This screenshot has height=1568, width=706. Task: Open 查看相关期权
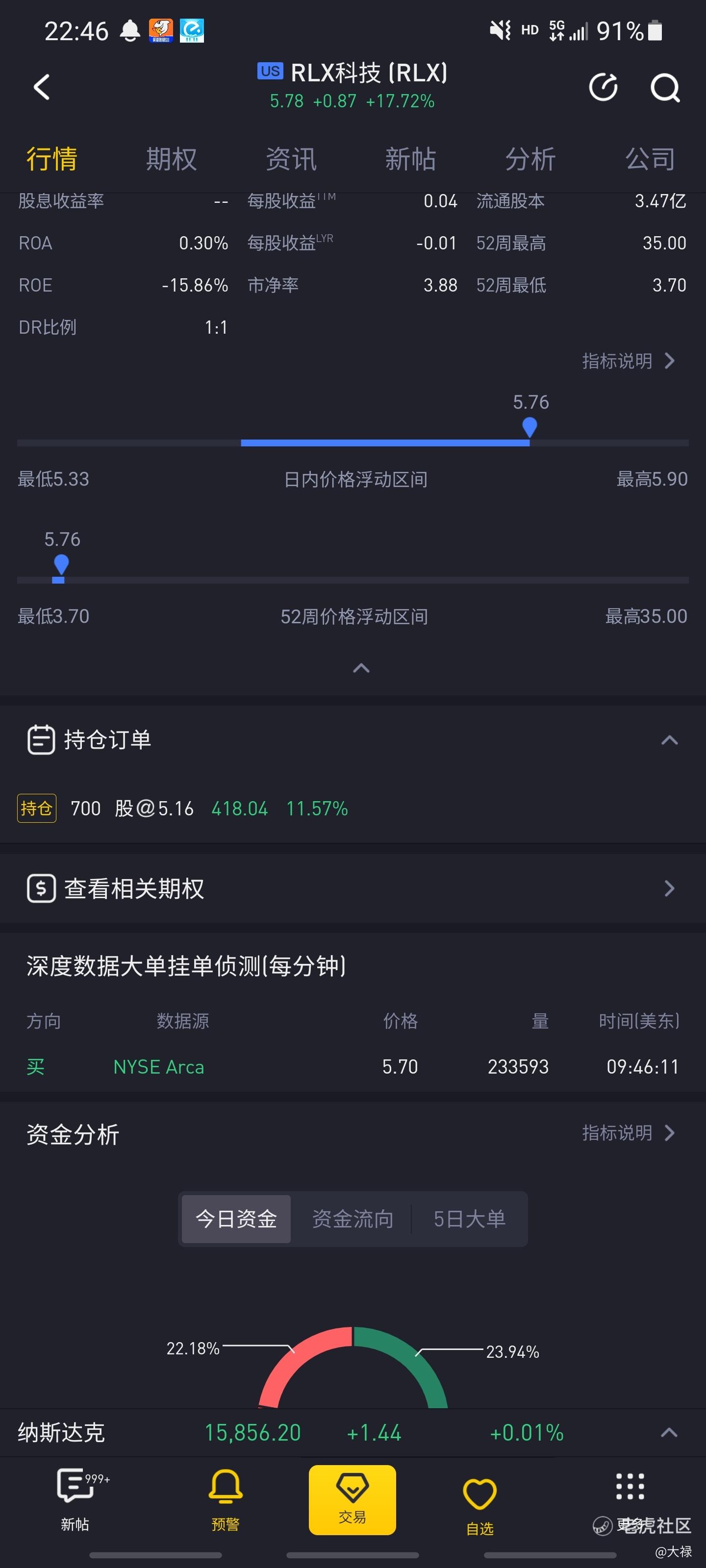coord(353,889)
